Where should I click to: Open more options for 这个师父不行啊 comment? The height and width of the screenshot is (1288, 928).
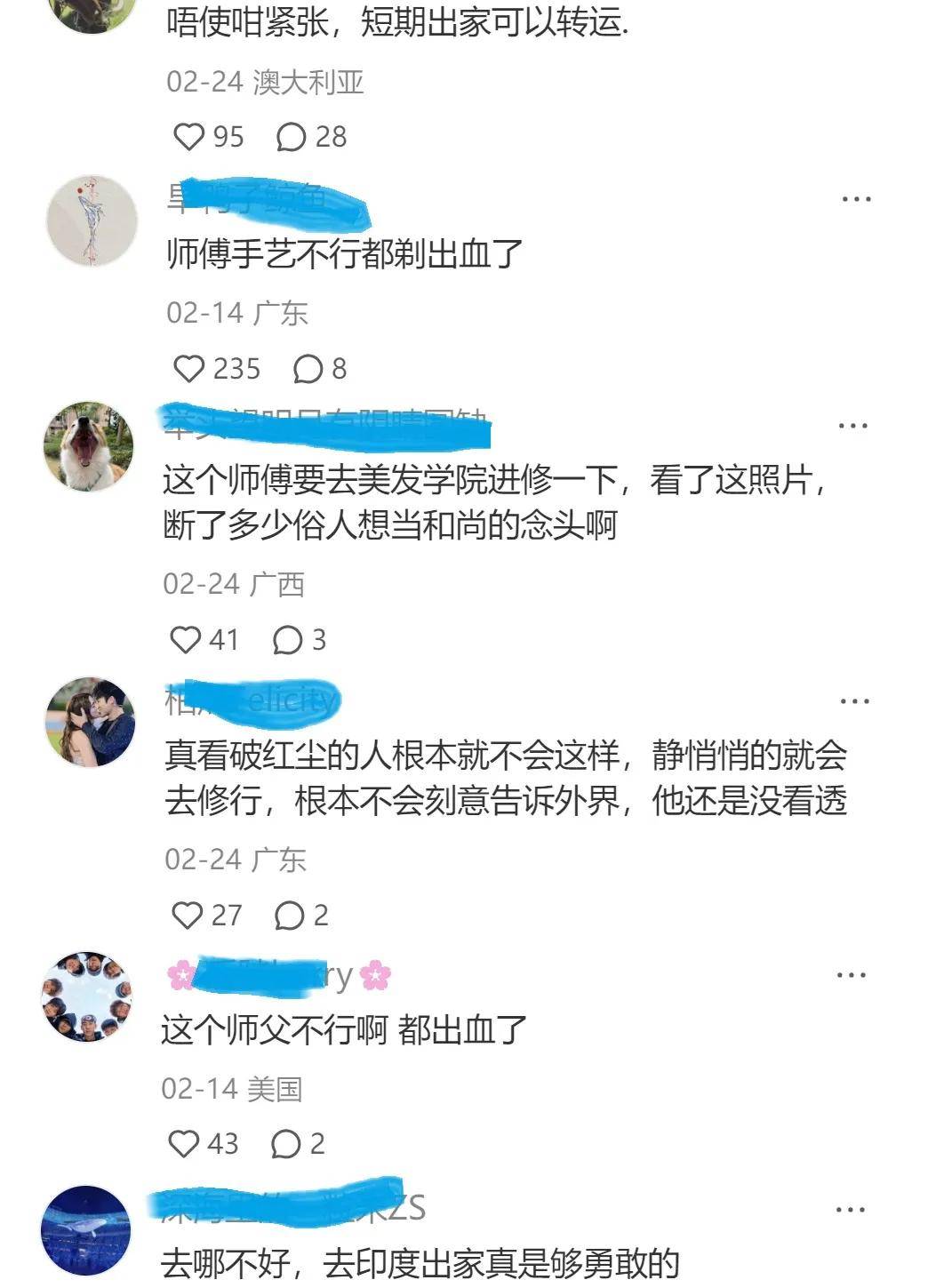851,976
